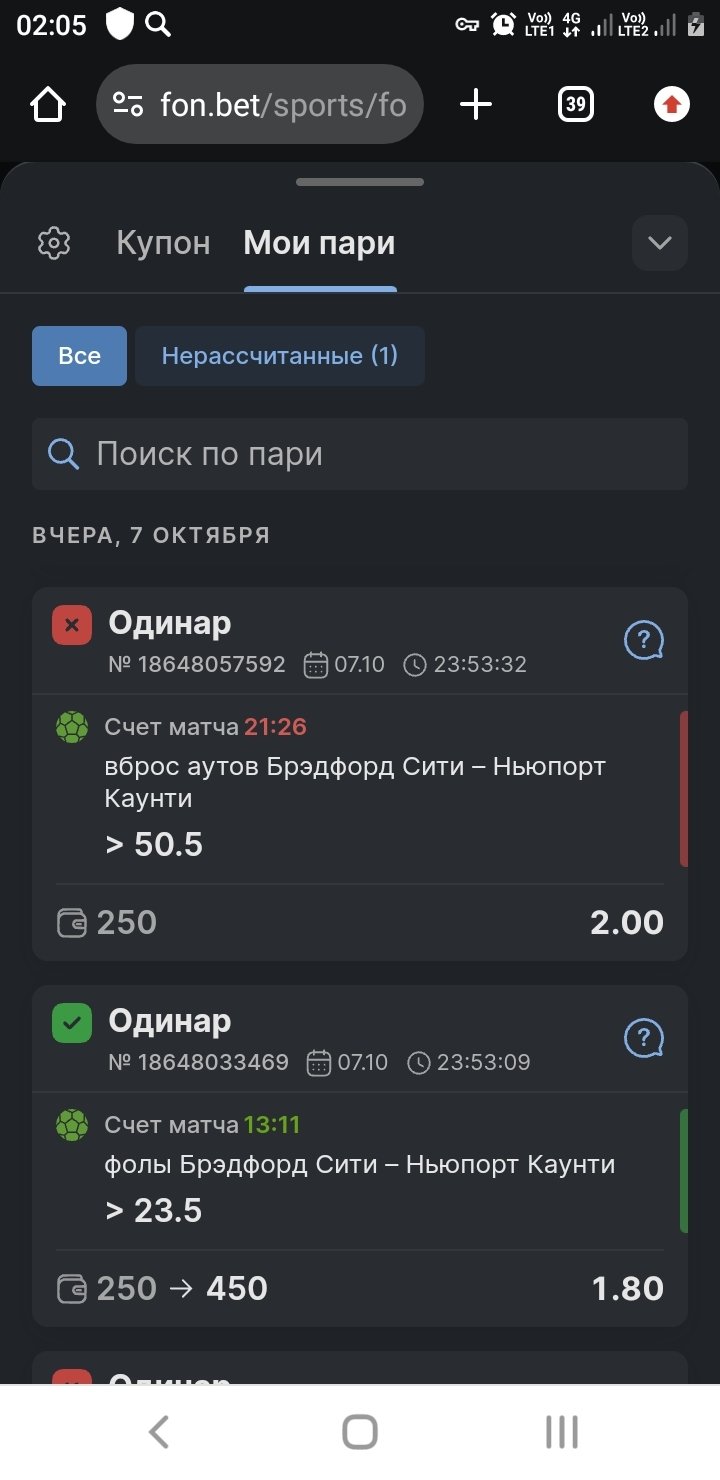The width and height of the screenshot is (720, 1480).
Task: Open help for bet № 18648033469
Action: (643, 1038)
